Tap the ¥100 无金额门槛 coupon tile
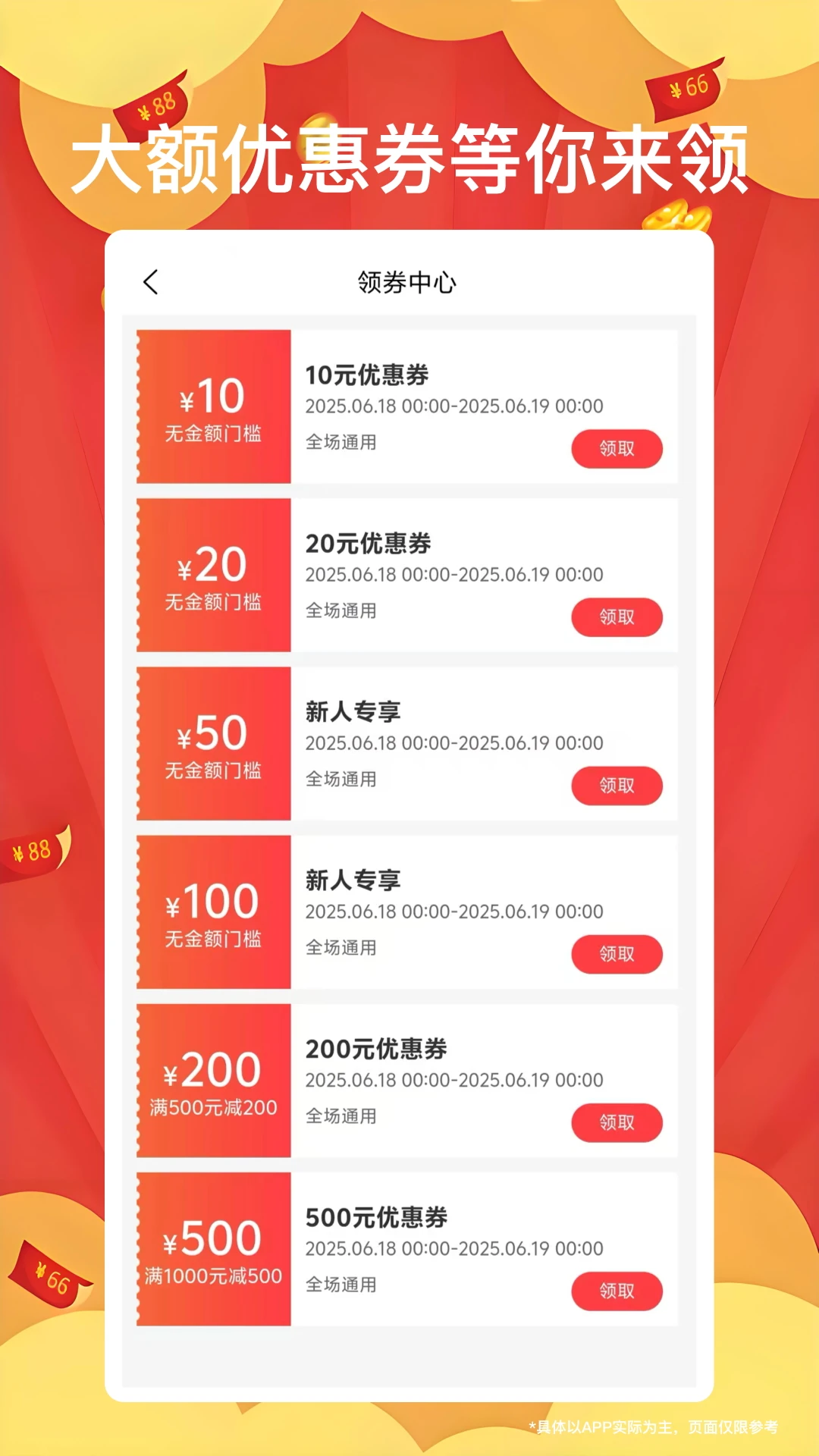Image resolution: width=819 pixels, height=1456 pixels. pyautogui.click(x=213, y=912)
